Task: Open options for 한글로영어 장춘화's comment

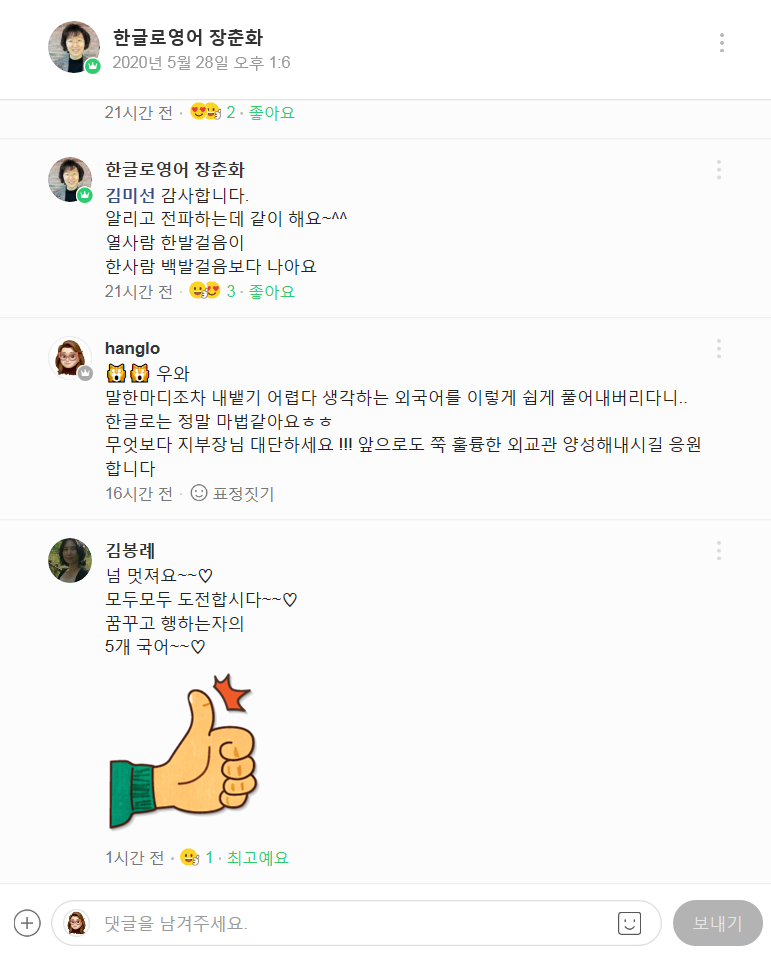Action: 718,170
